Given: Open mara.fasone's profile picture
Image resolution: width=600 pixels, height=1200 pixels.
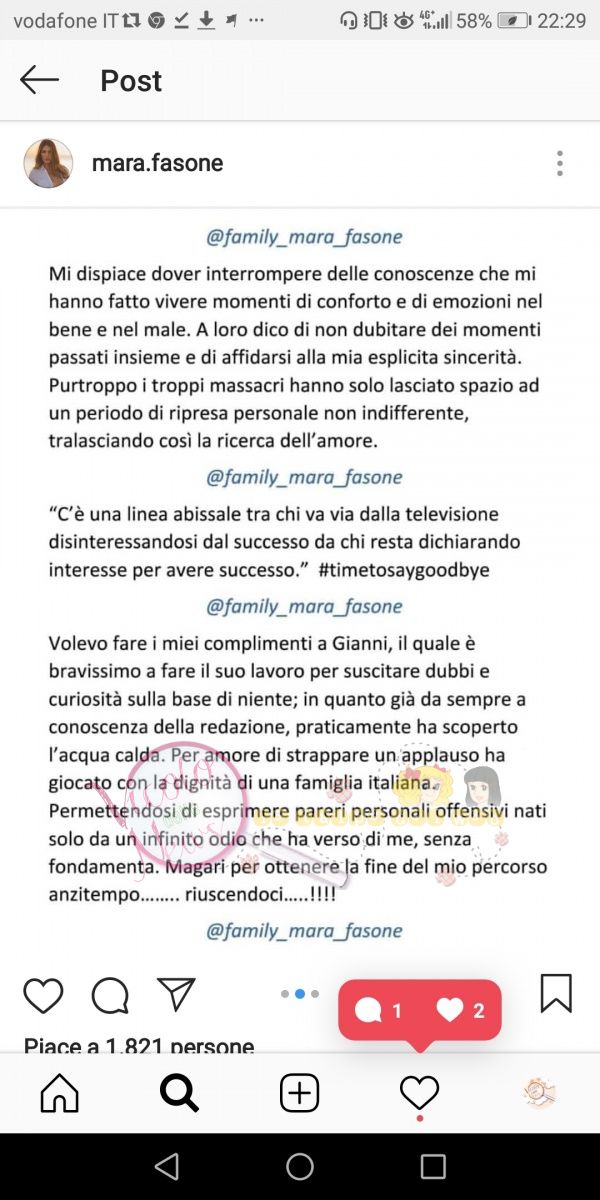Looking at the screenshot, I should 48,163.
